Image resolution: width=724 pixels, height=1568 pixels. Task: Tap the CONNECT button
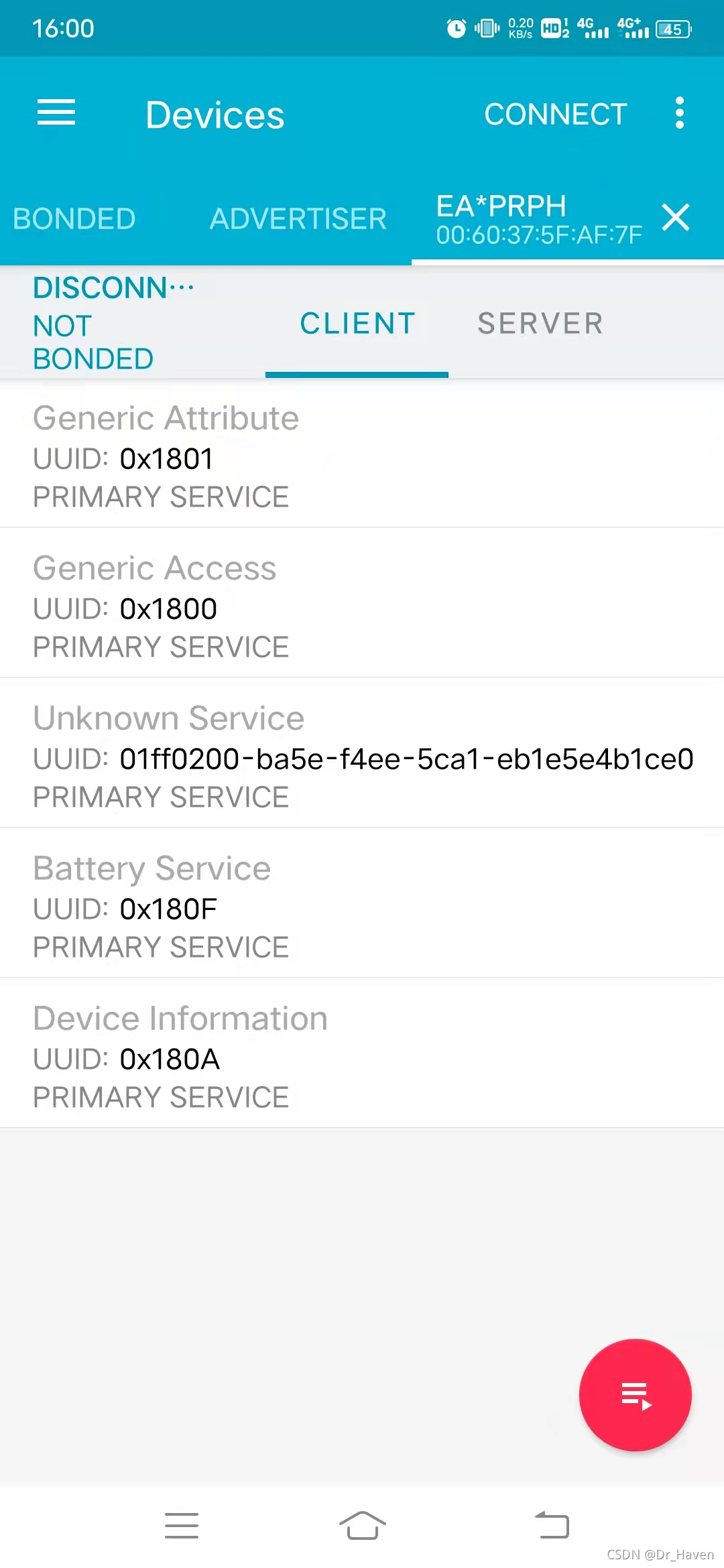point(556,115)
